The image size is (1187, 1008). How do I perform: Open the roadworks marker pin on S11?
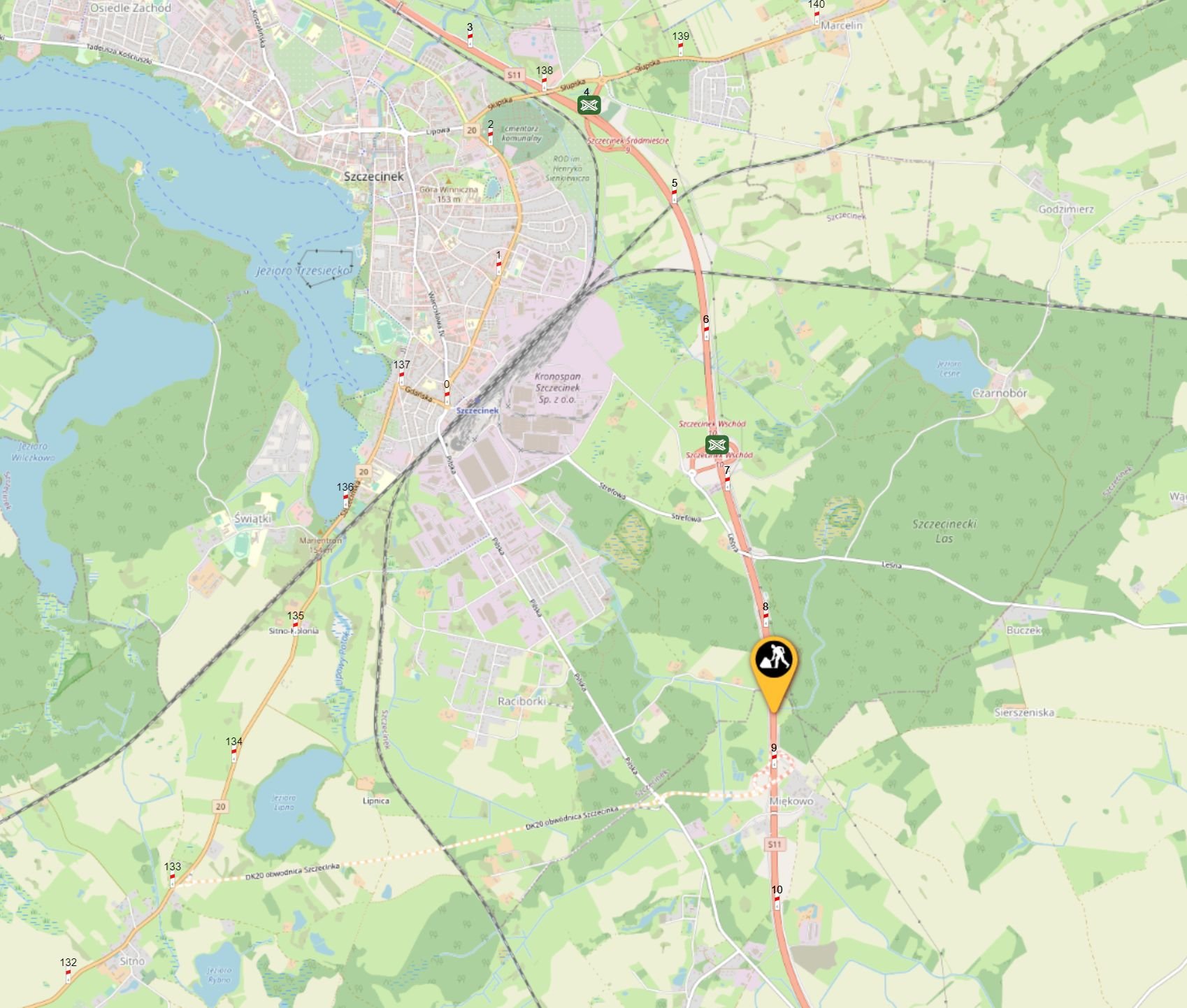[773, 661]
